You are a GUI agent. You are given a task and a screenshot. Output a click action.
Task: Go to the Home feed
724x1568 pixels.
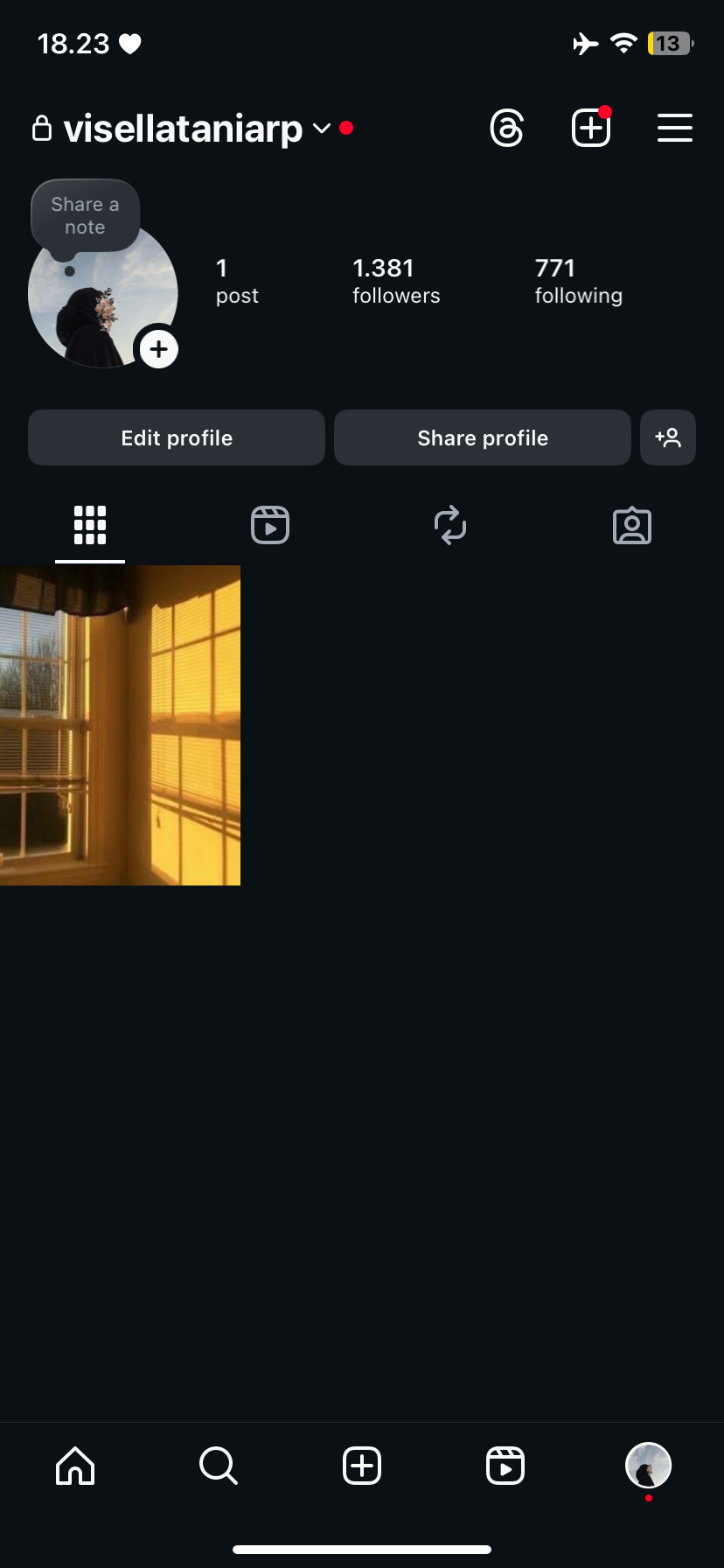(75, 1465)
